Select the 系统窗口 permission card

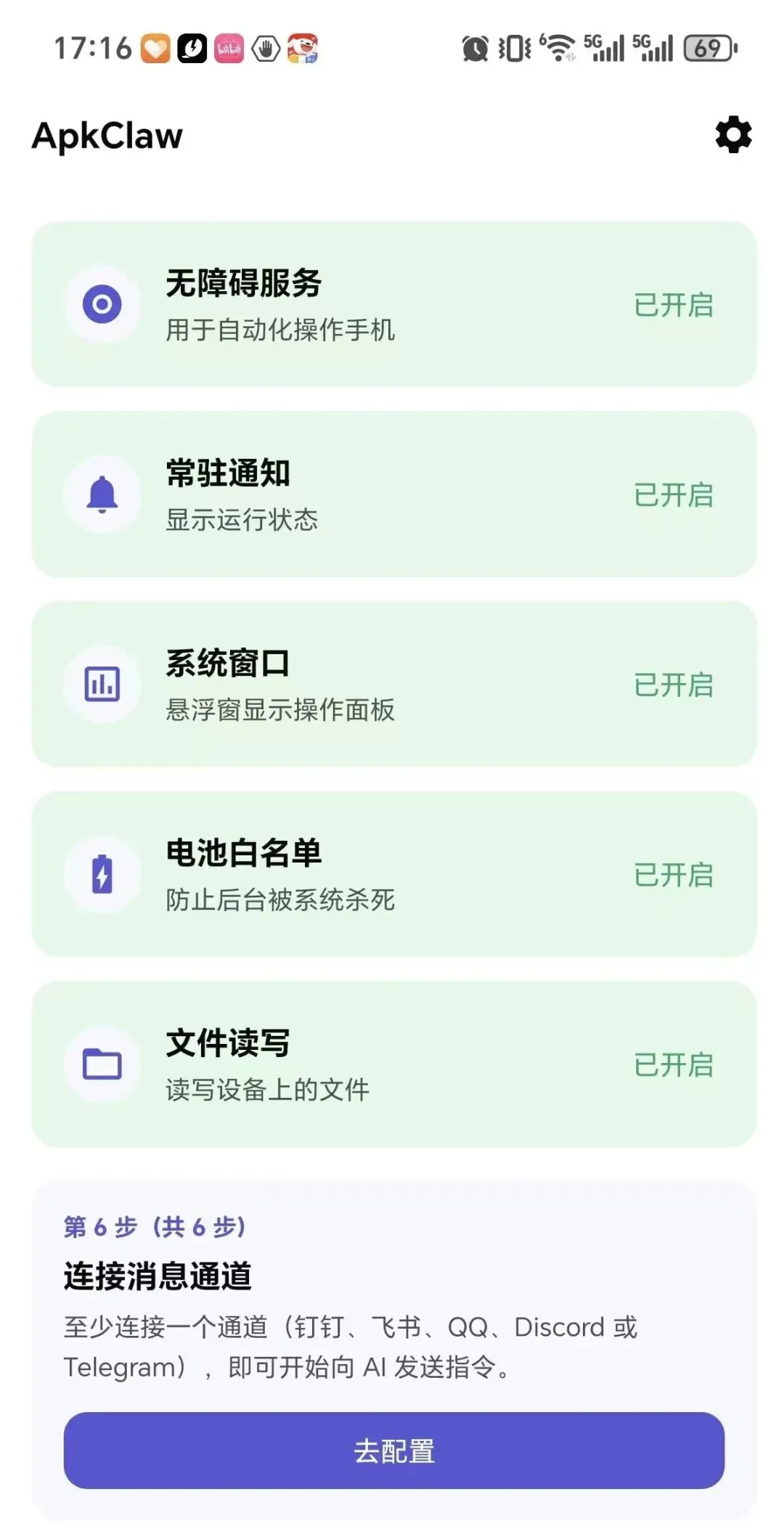tap(394, 684)
